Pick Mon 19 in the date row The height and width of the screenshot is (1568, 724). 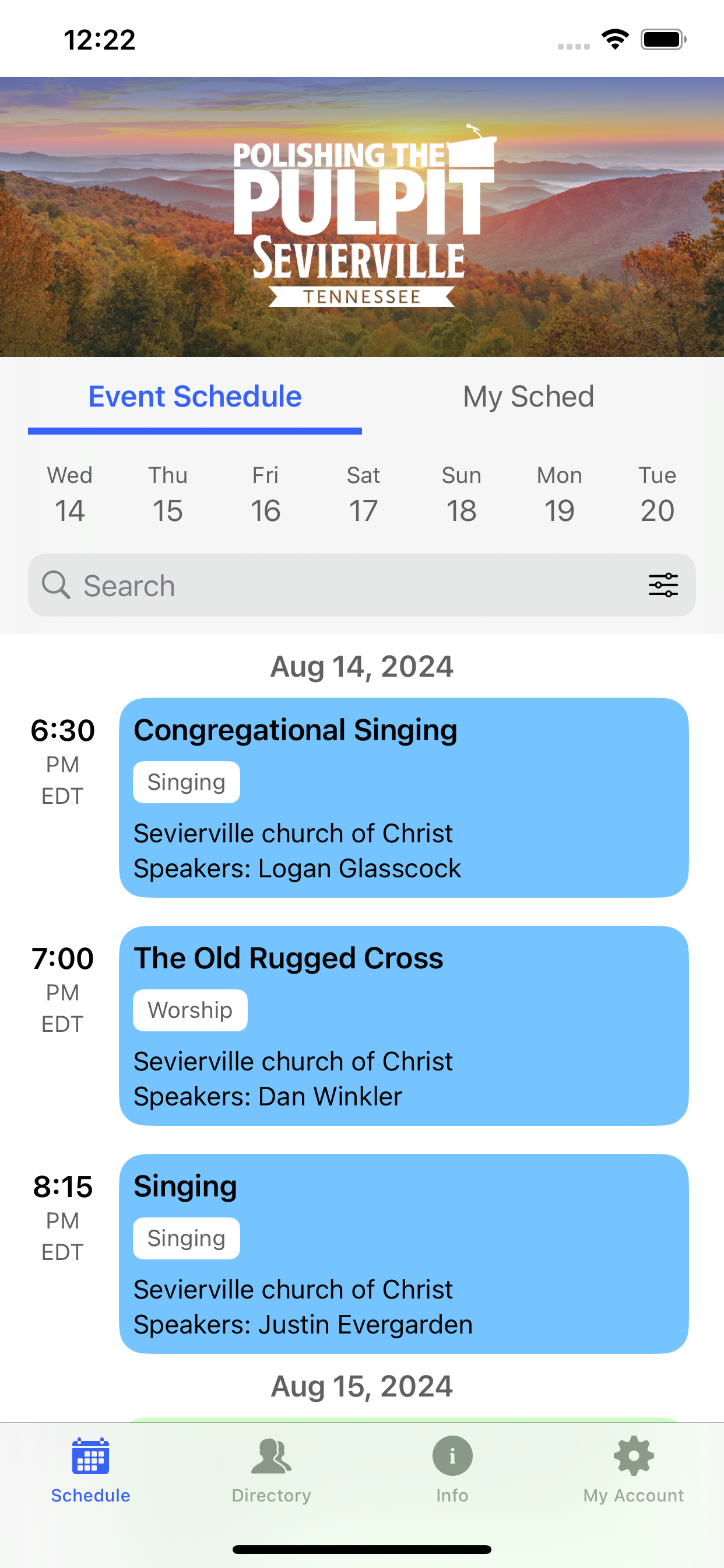pyautogui.click(x=559, y=494)
